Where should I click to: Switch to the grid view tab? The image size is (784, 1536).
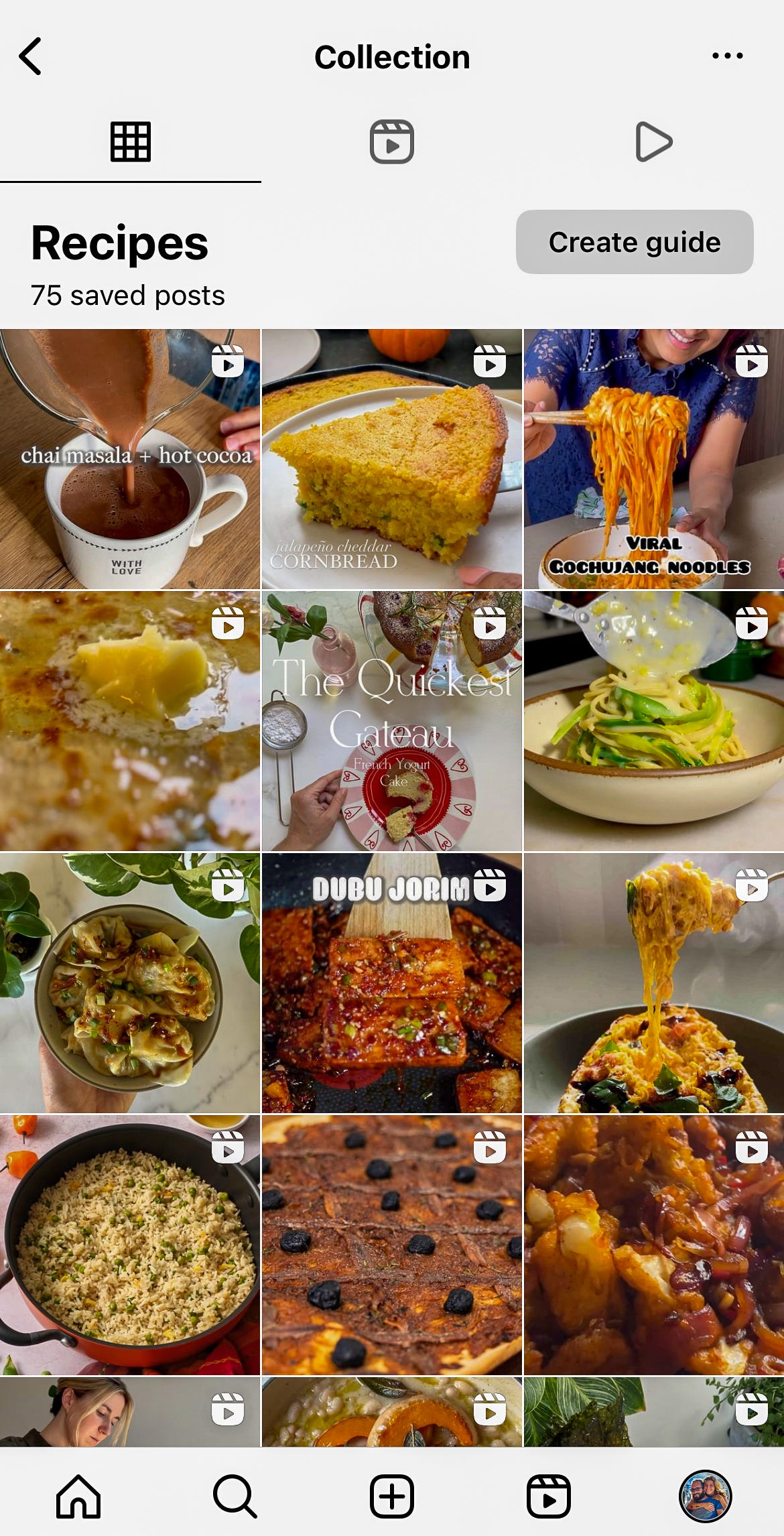pos(131,142)
